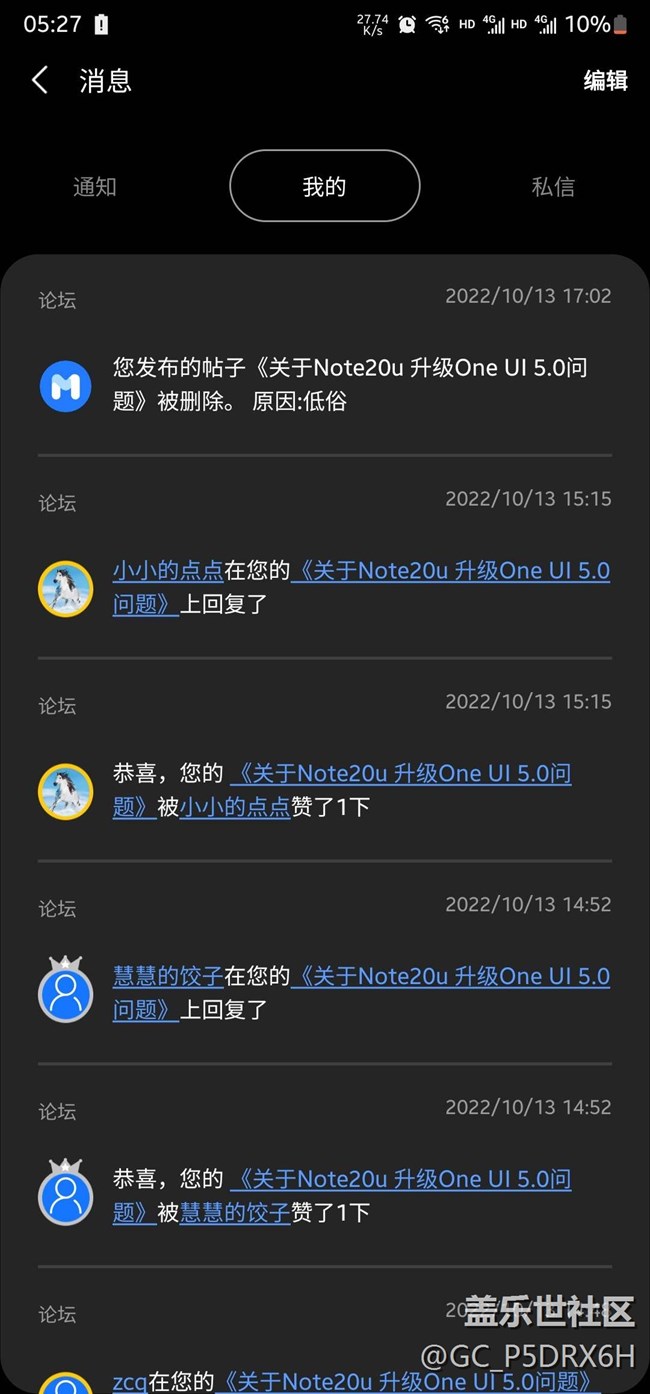The image size is (650, 1394).
Task: Open post title link in 15:15 恭喜 notification
Action: (400, 774)
